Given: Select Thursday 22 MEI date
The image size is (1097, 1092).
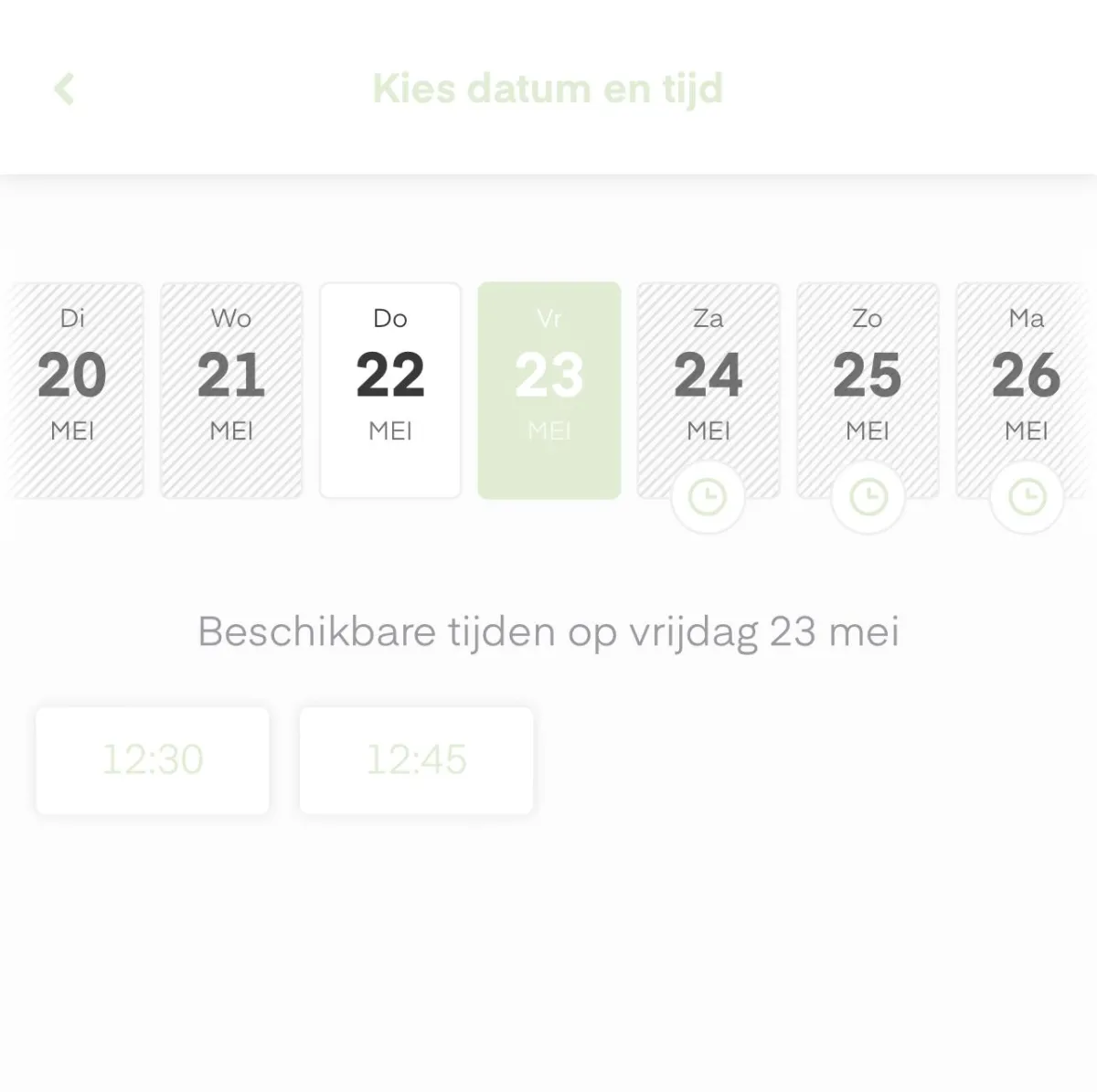Looking at the screenshot, I should pyautogui.click(x=390, y=390).
